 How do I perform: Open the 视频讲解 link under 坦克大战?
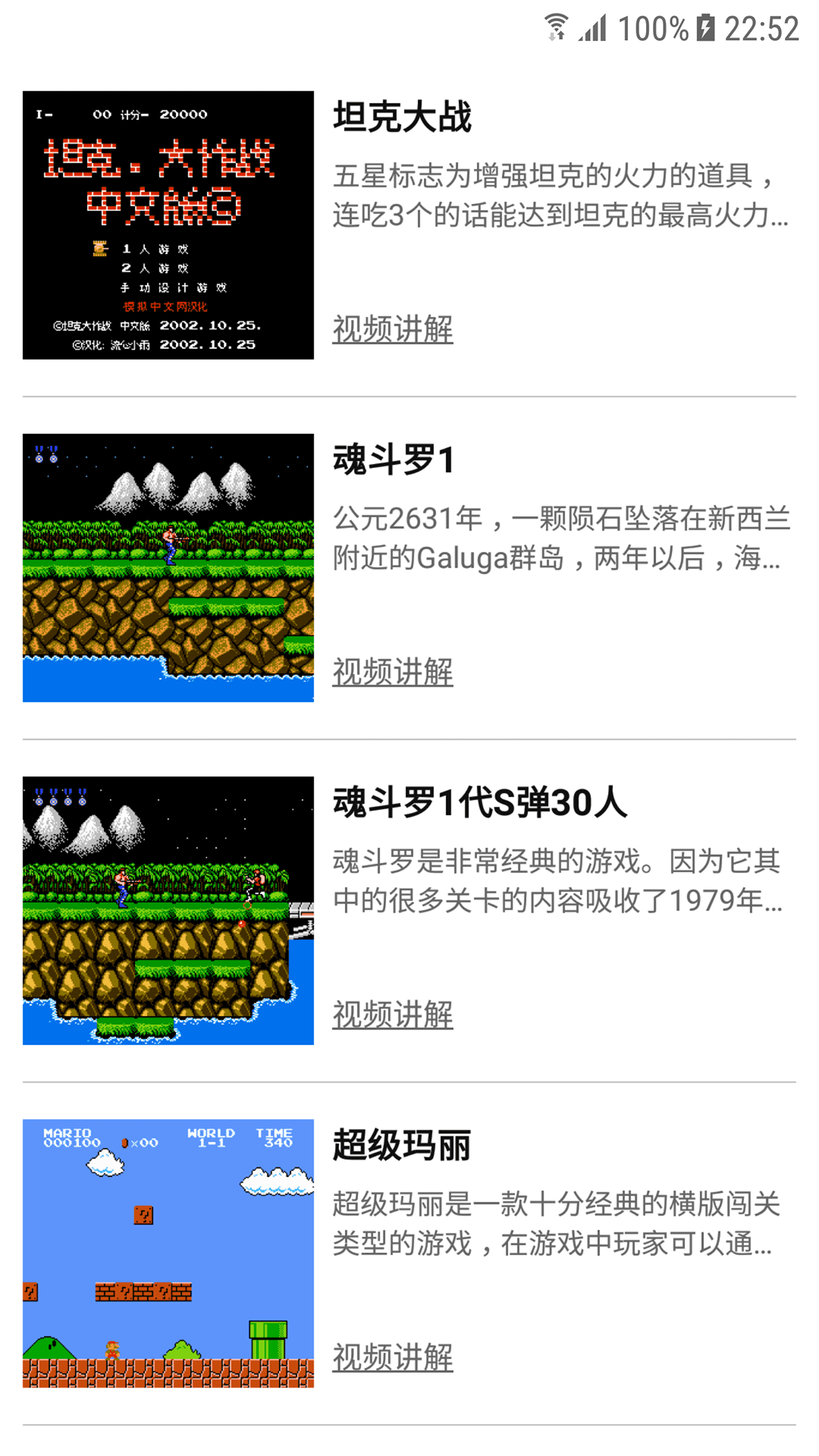pyautogui.click(x=392, y=329)
